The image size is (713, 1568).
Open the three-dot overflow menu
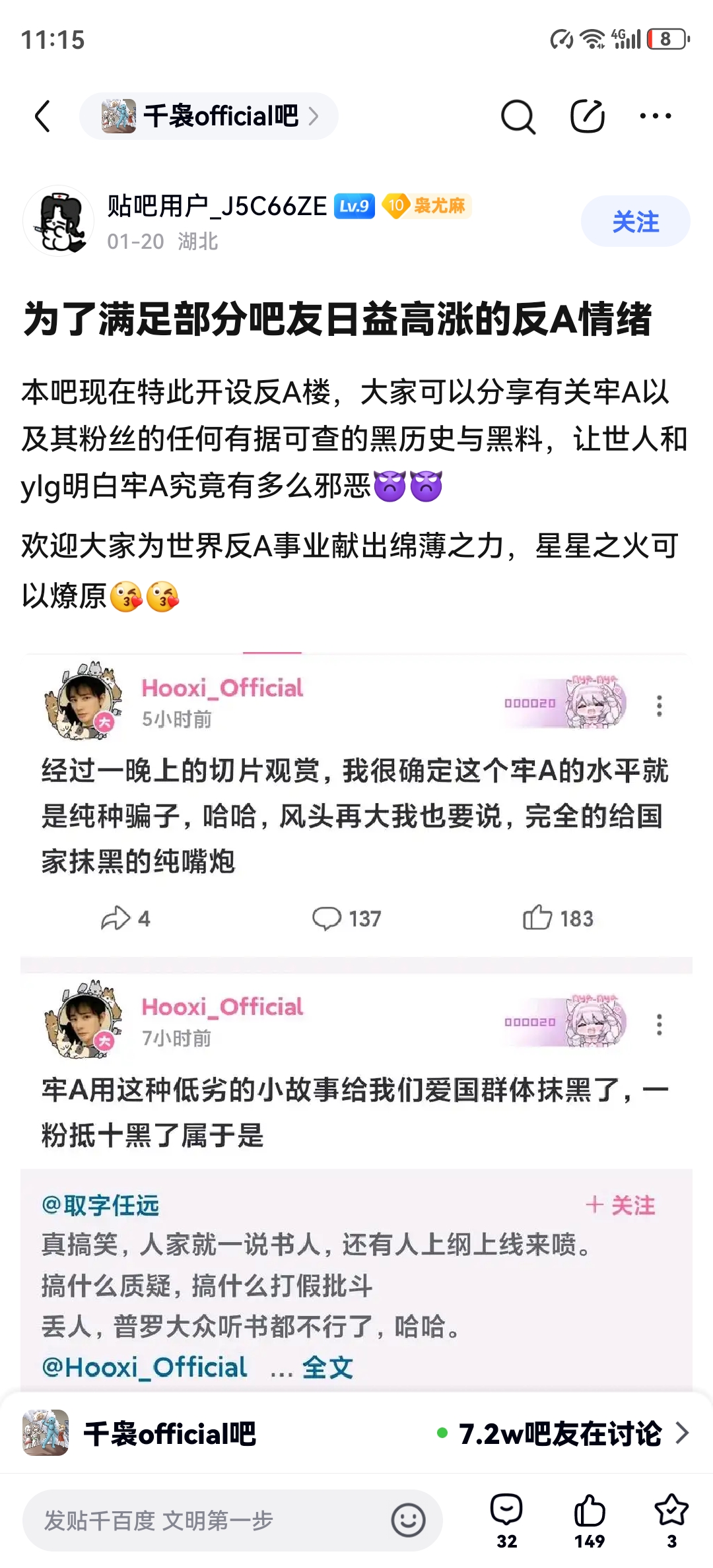[655, 117]
